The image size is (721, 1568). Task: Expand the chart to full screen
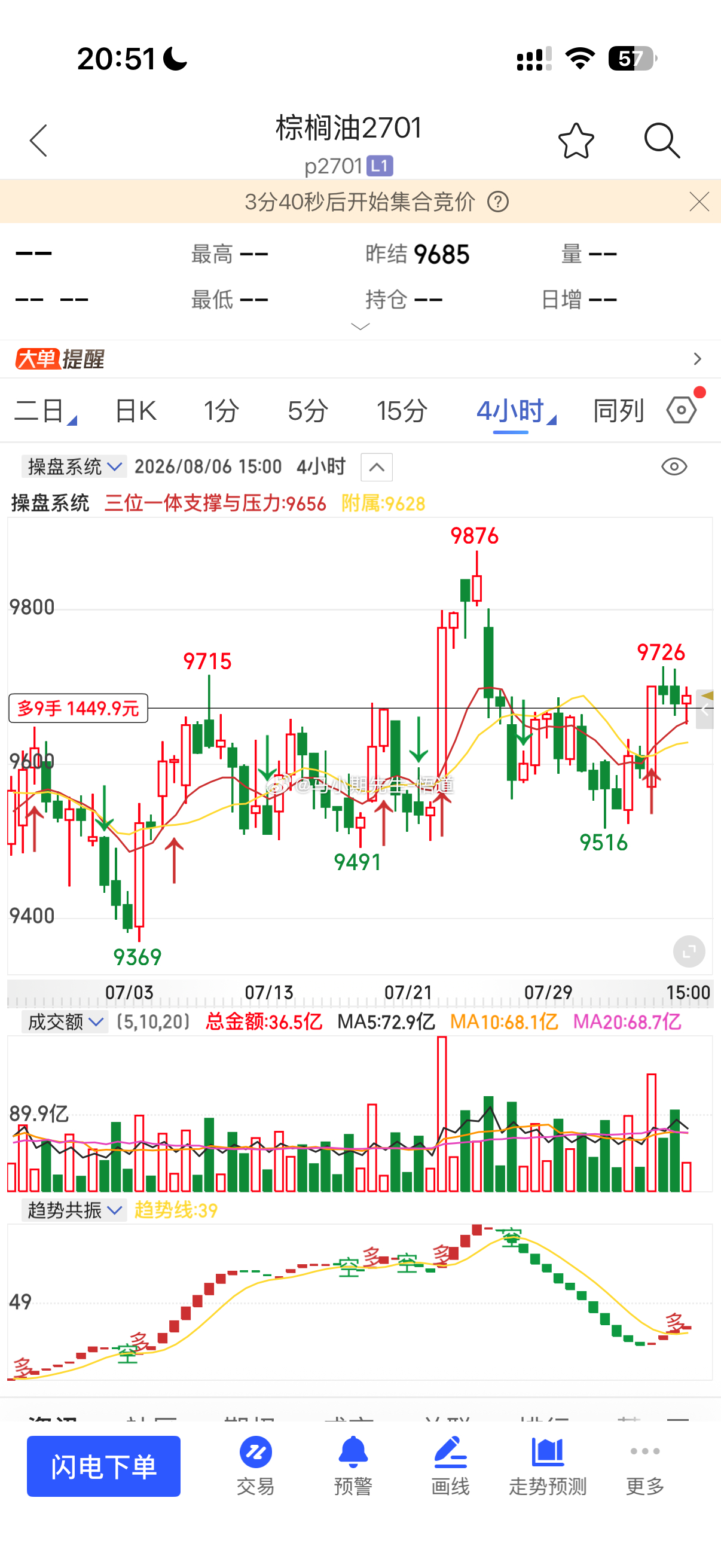[689, 951]
